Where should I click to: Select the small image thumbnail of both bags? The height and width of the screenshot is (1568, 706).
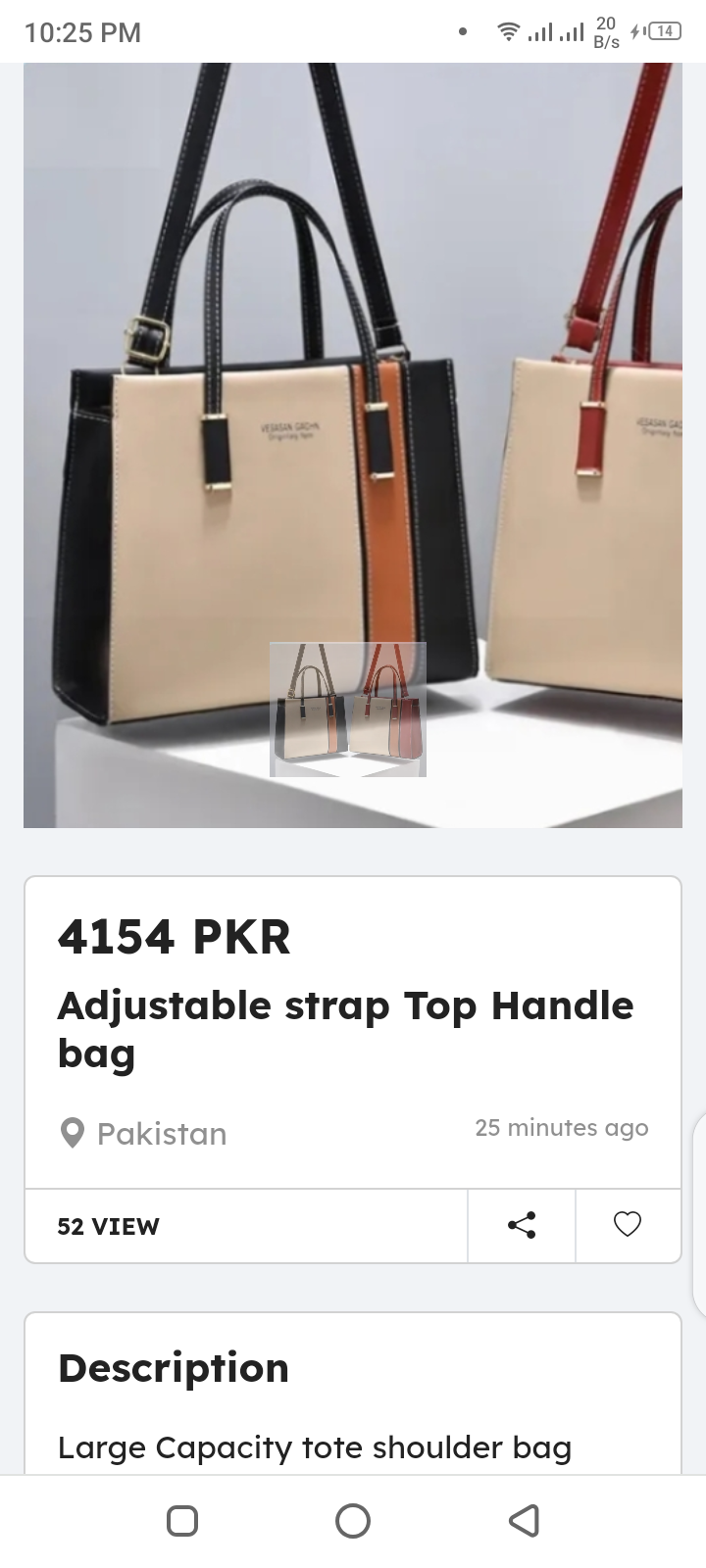point(348,710)
